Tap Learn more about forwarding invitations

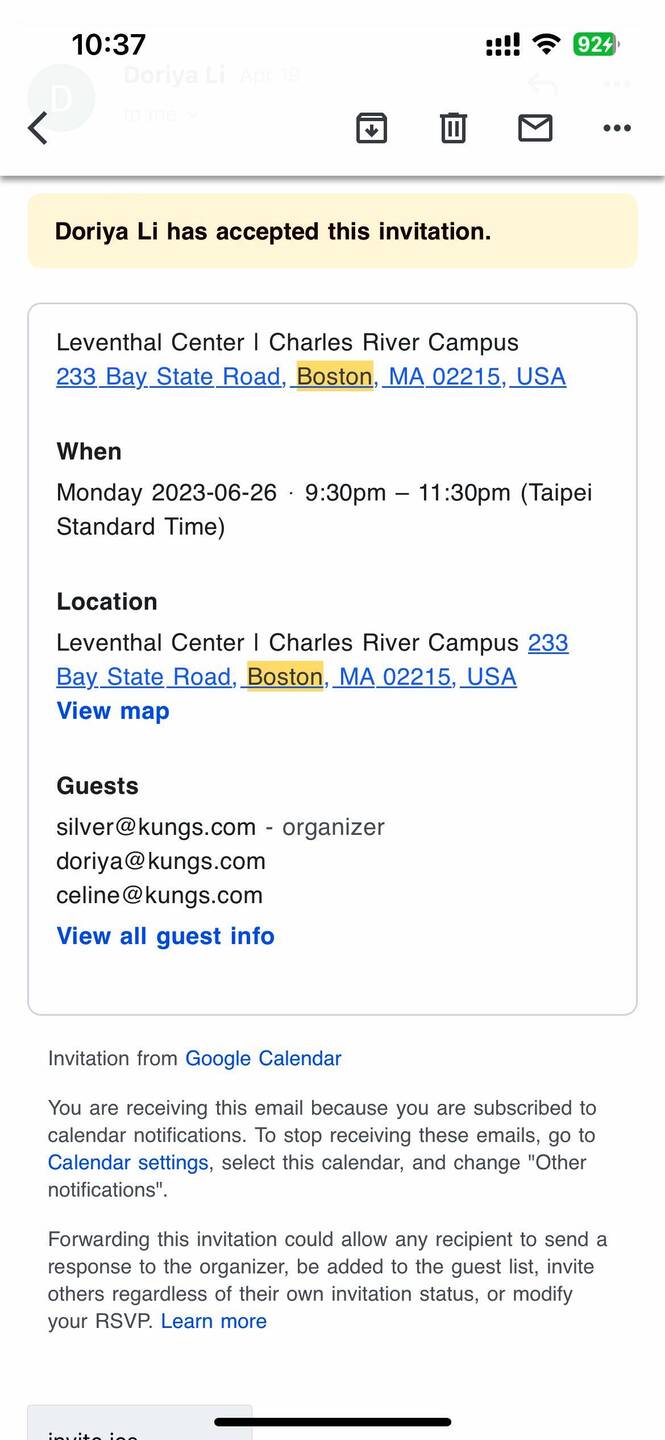click(x=214, y=1321)
